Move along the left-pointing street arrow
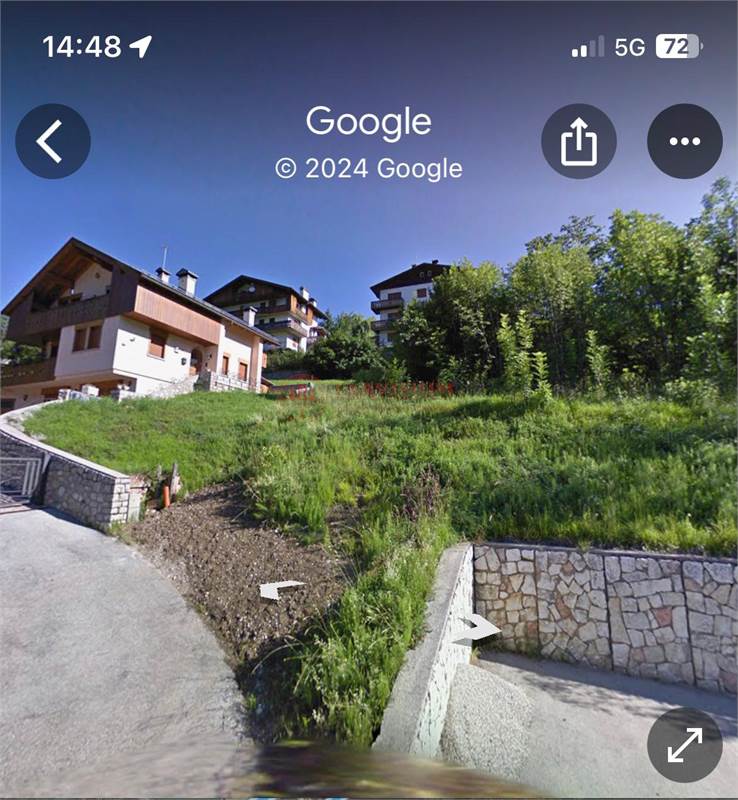The image size is (738, 800). 280,590
